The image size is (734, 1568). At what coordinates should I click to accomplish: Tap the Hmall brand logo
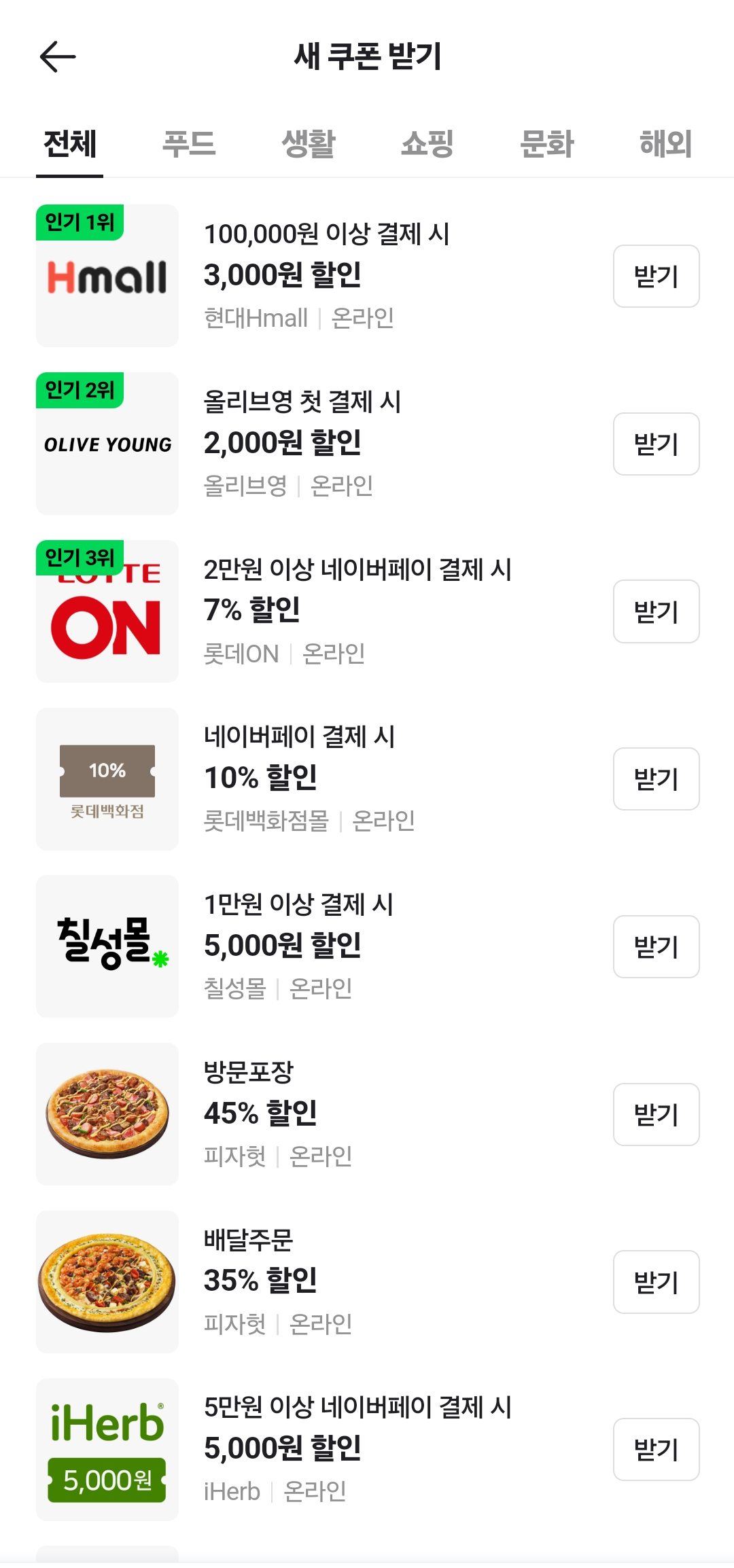point(107,277)
